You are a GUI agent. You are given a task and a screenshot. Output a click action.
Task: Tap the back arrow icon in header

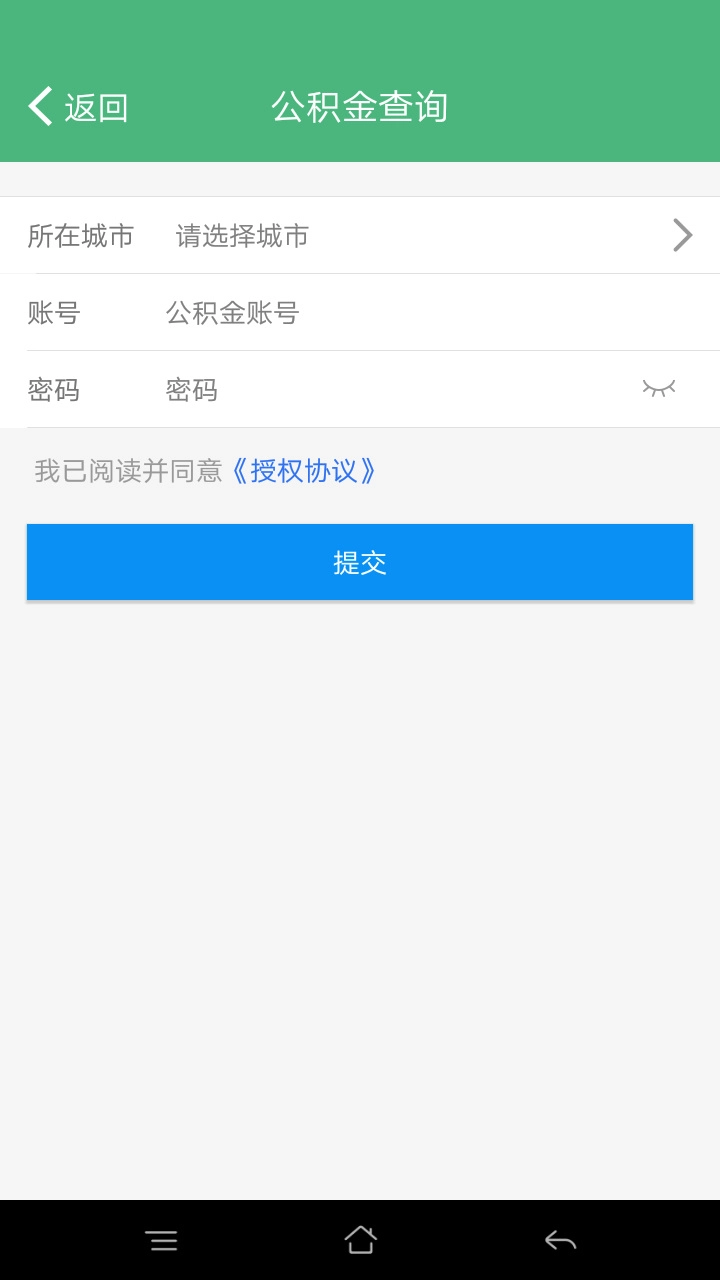(40, 105)
